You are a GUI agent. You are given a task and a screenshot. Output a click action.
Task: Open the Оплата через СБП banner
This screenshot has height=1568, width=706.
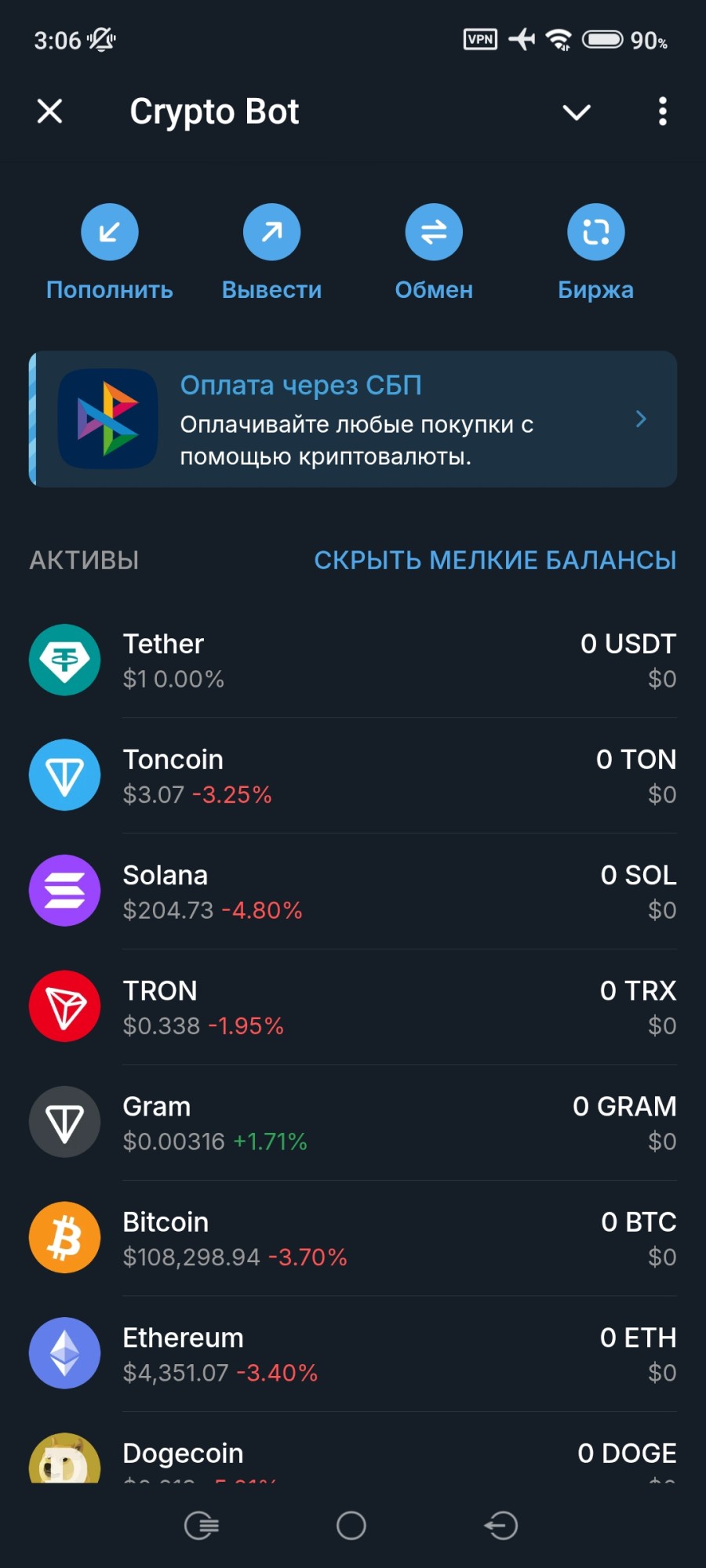click(x=353, y=419)
